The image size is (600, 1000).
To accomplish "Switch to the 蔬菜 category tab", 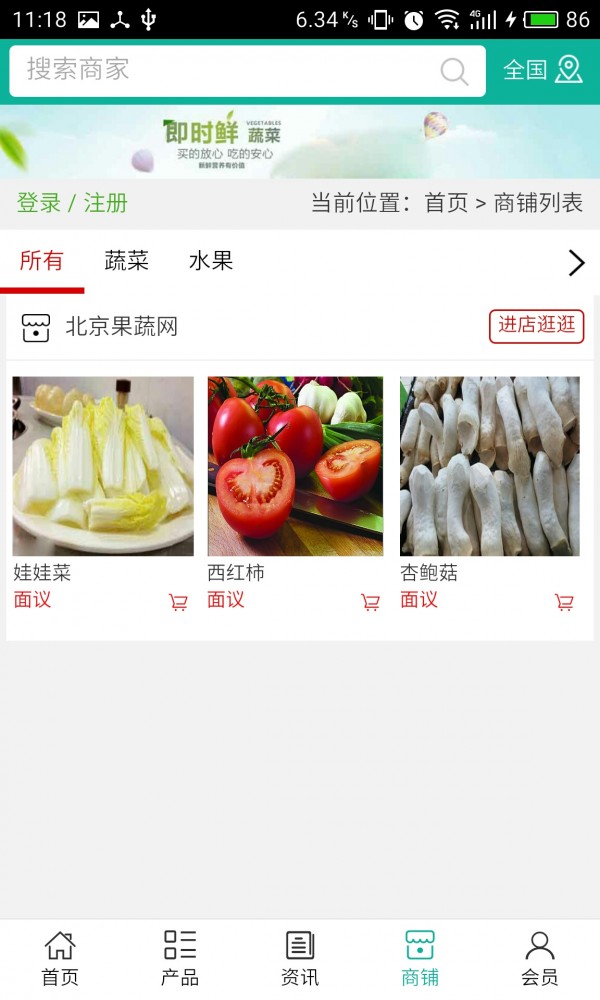I will point(127,261).
